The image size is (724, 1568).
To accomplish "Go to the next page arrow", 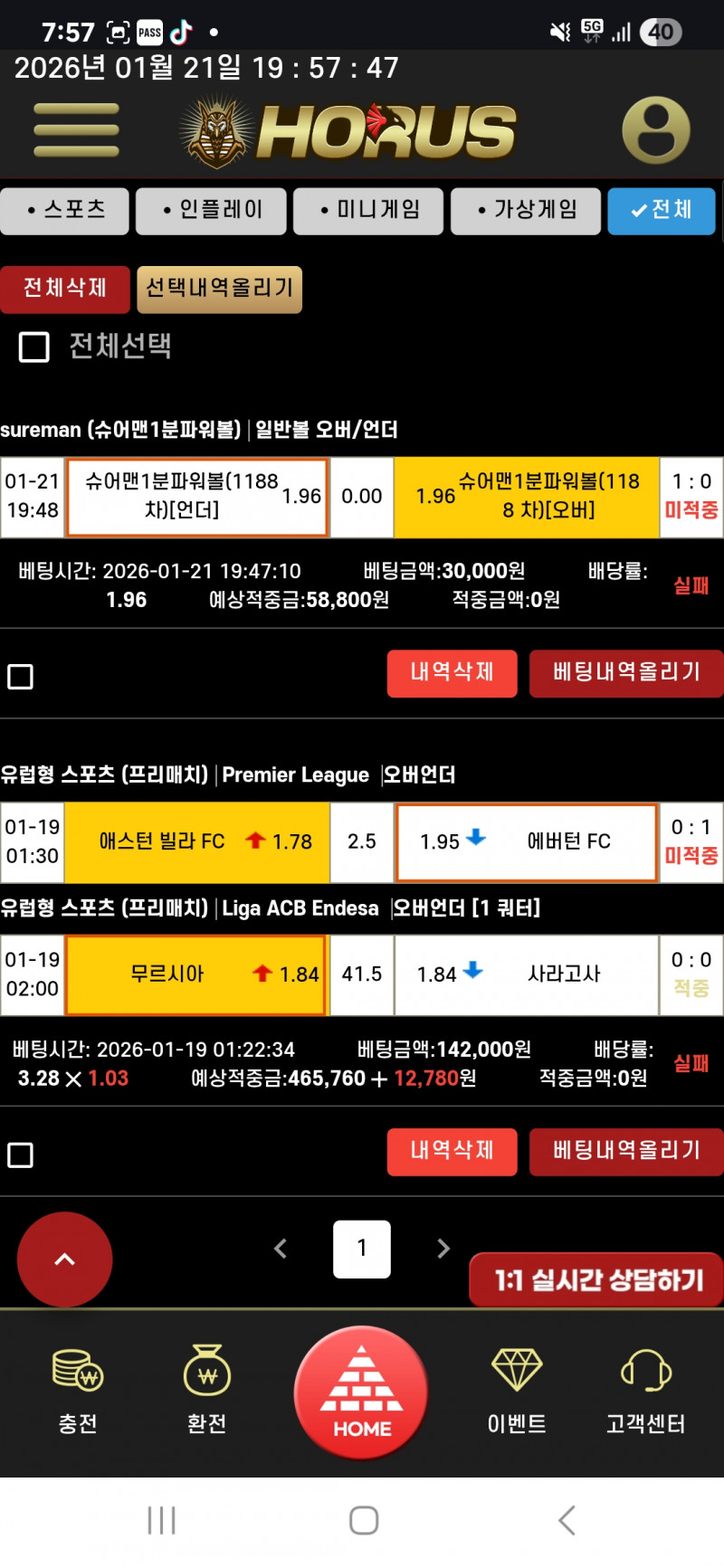I will [x=443, y=1249].
